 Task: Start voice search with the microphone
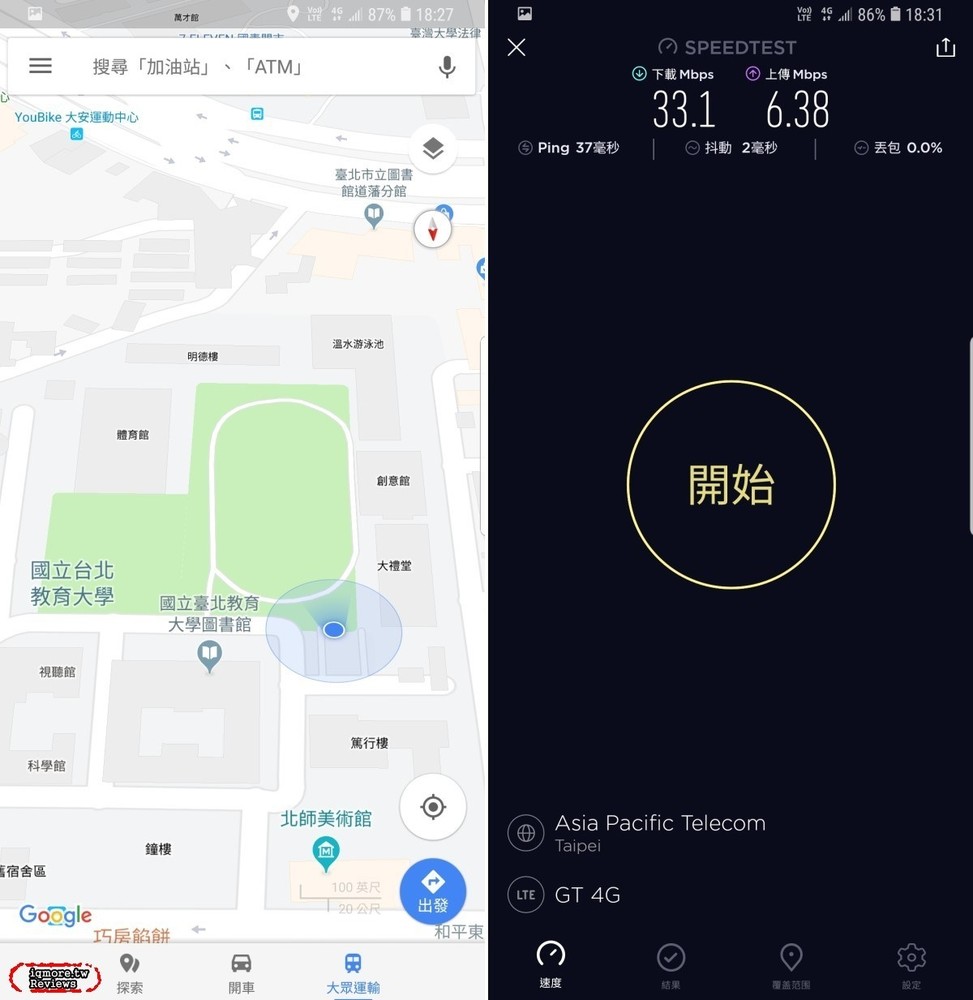pos(447,67)
